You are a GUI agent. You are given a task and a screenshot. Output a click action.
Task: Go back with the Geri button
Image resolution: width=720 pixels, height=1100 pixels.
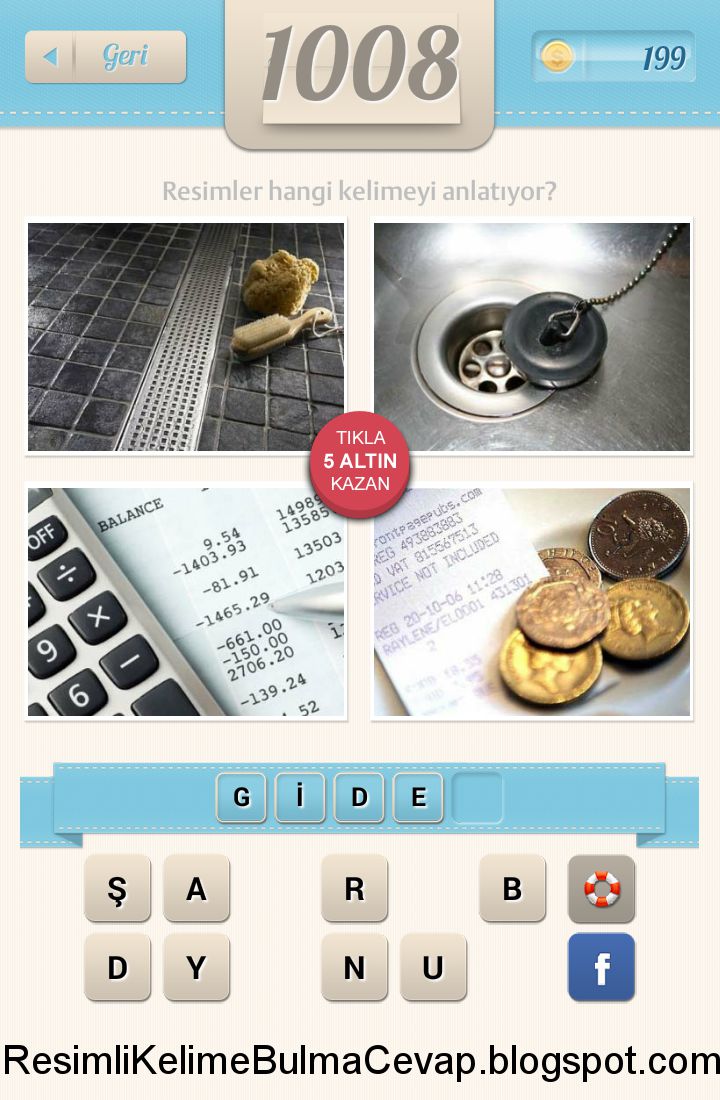(x=106, y=57)
